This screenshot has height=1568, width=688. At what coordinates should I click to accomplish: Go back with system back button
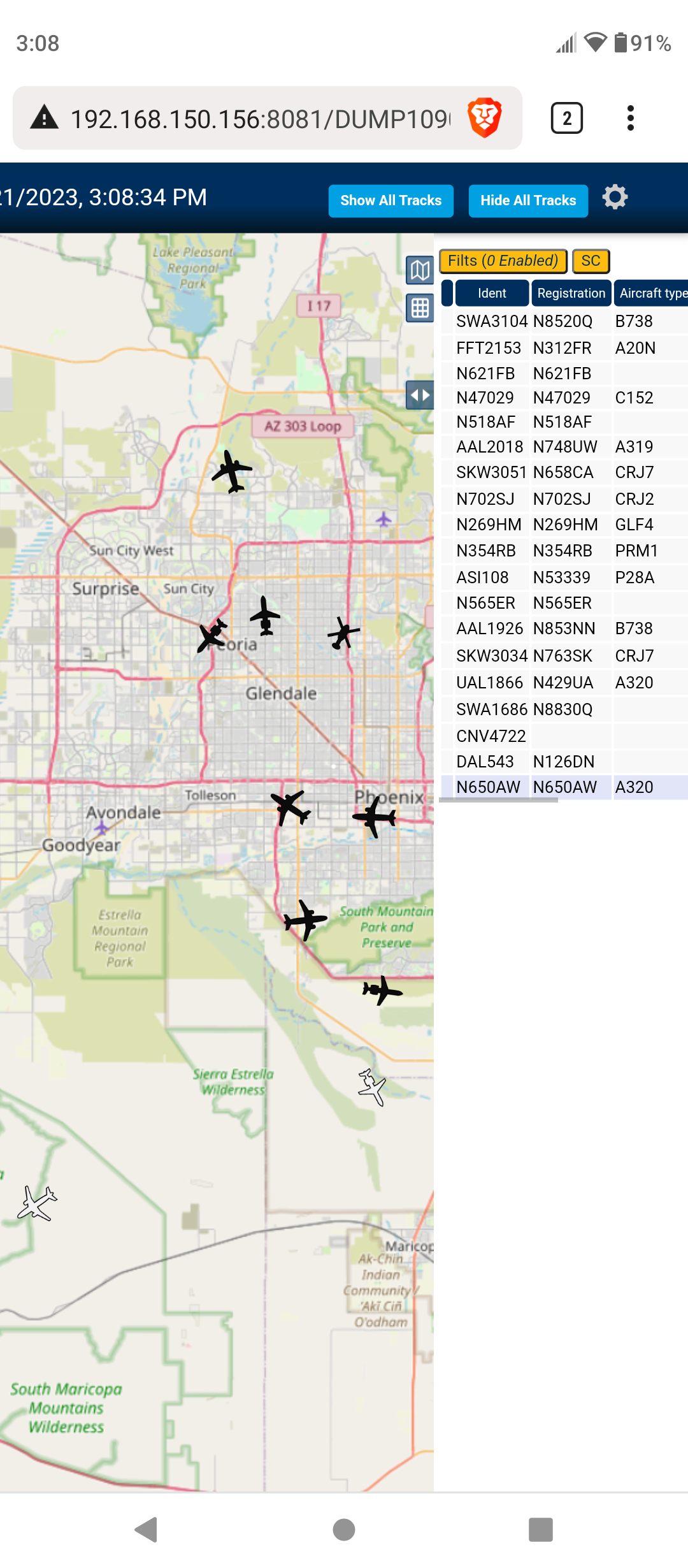pyautogui.click(x=147, y=1530)
